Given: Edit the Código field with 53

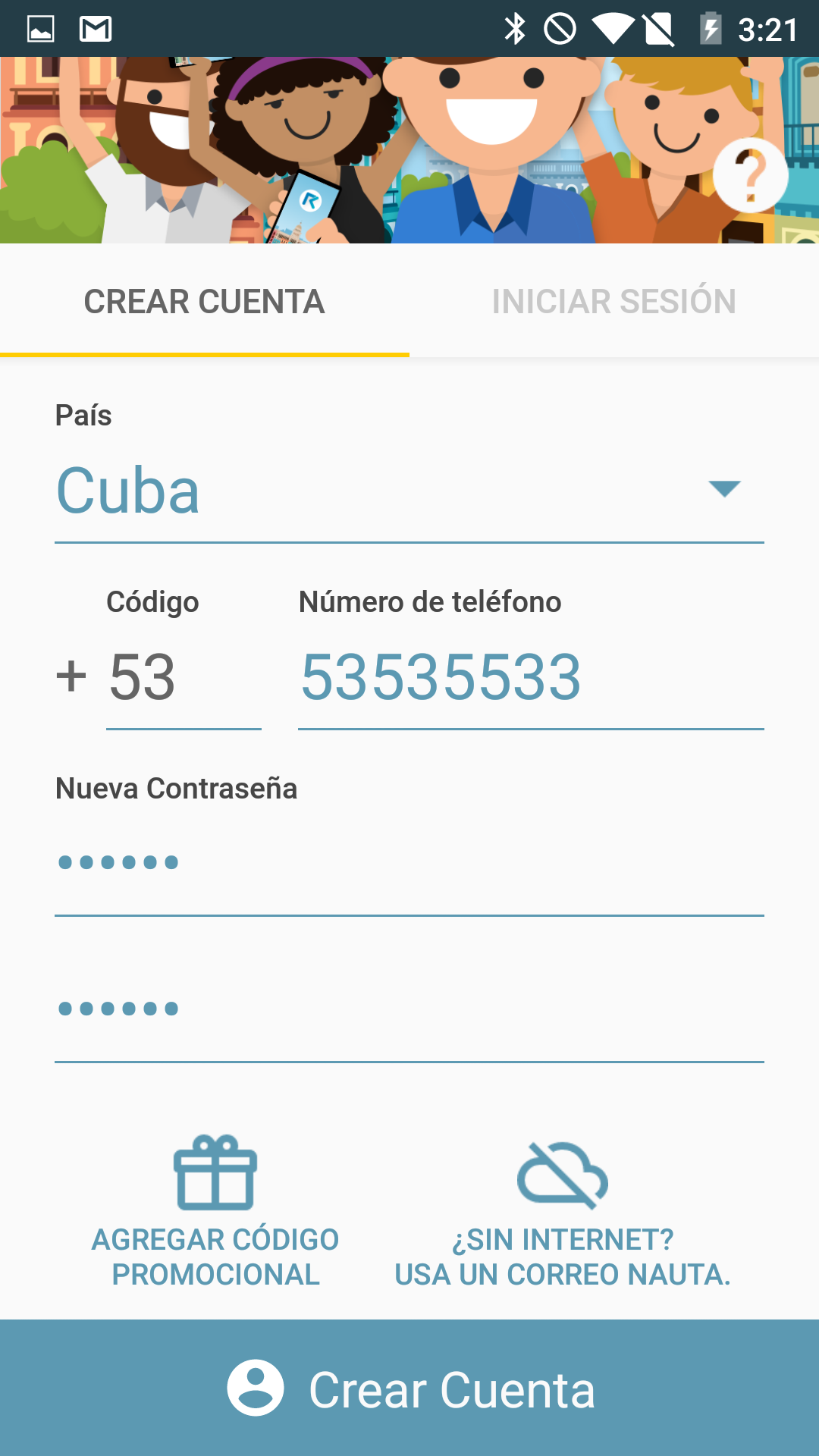Looking at the screenshot, I should pyautogui.click(x=184, y=677).
